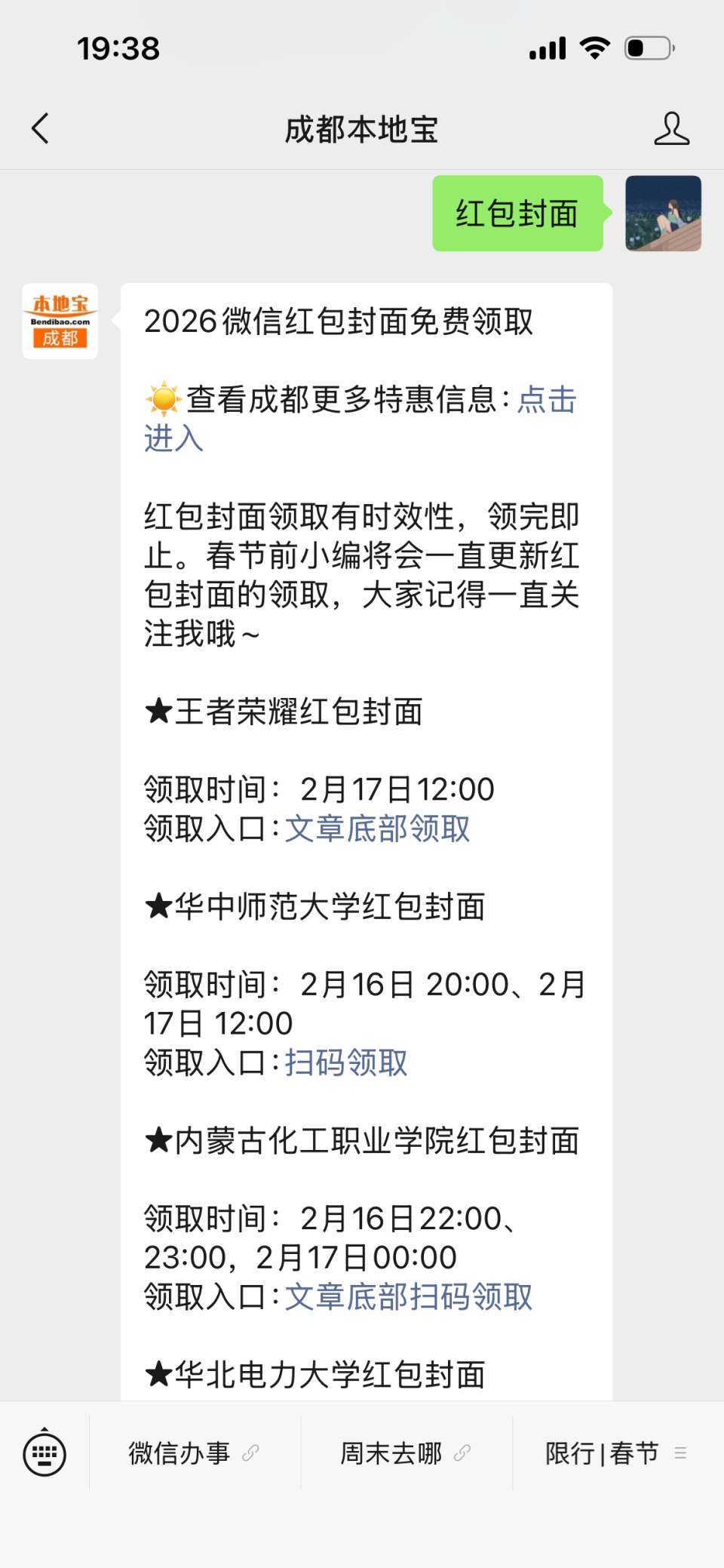
Task: Open the contact profile icon at top right
Action: pos(672,128)
